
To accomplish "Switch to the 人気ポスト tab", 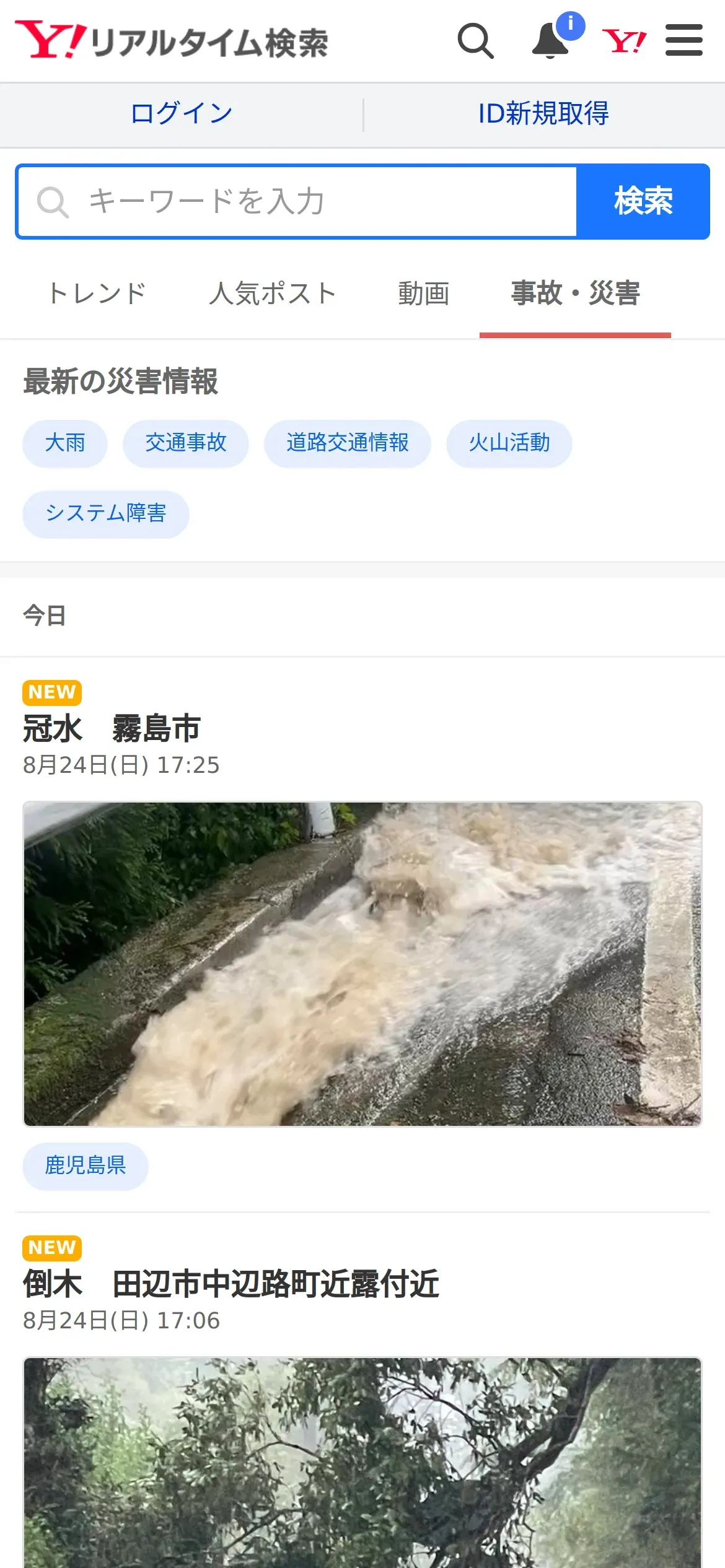I will 273,294.
